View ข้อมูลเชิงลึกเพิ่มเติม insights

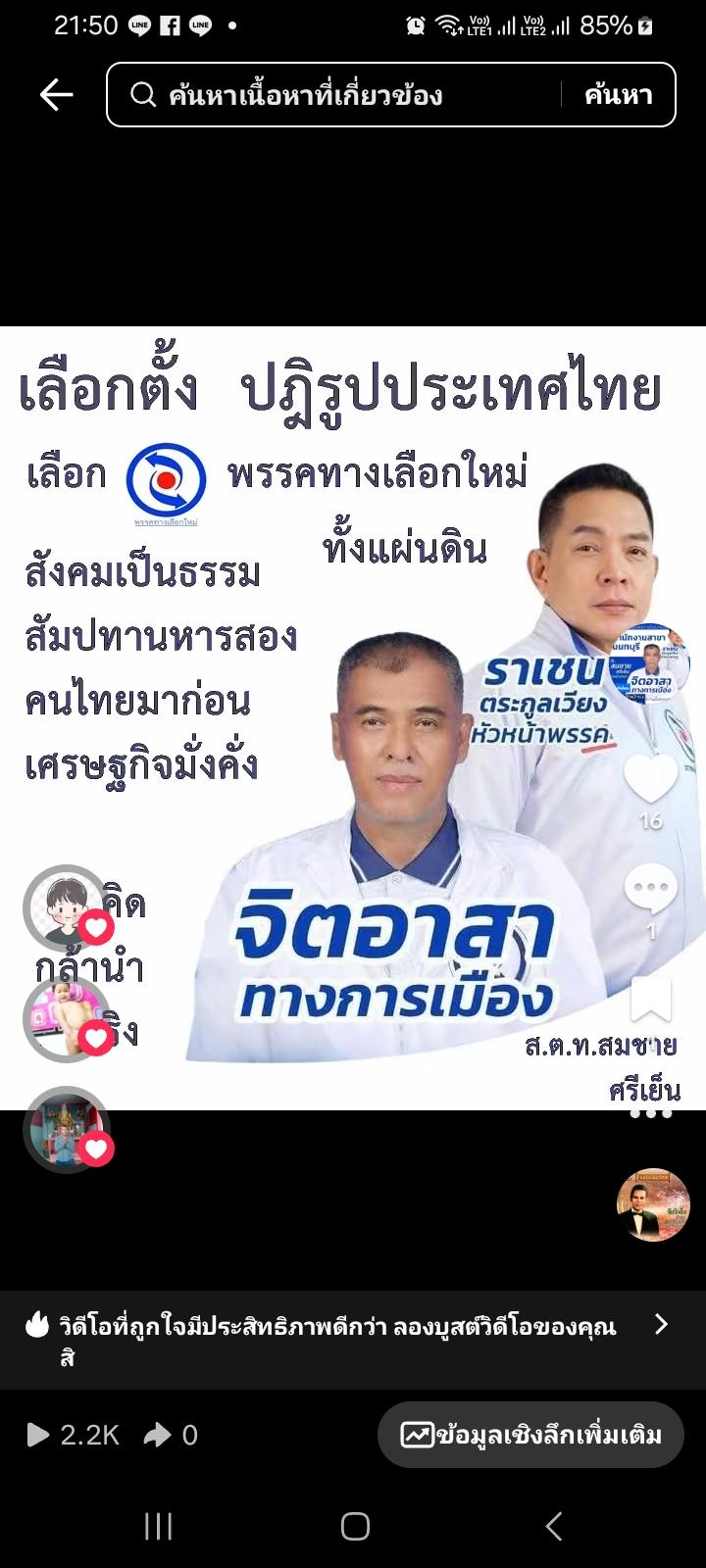pyautogui.click(x=531, y=1435)
